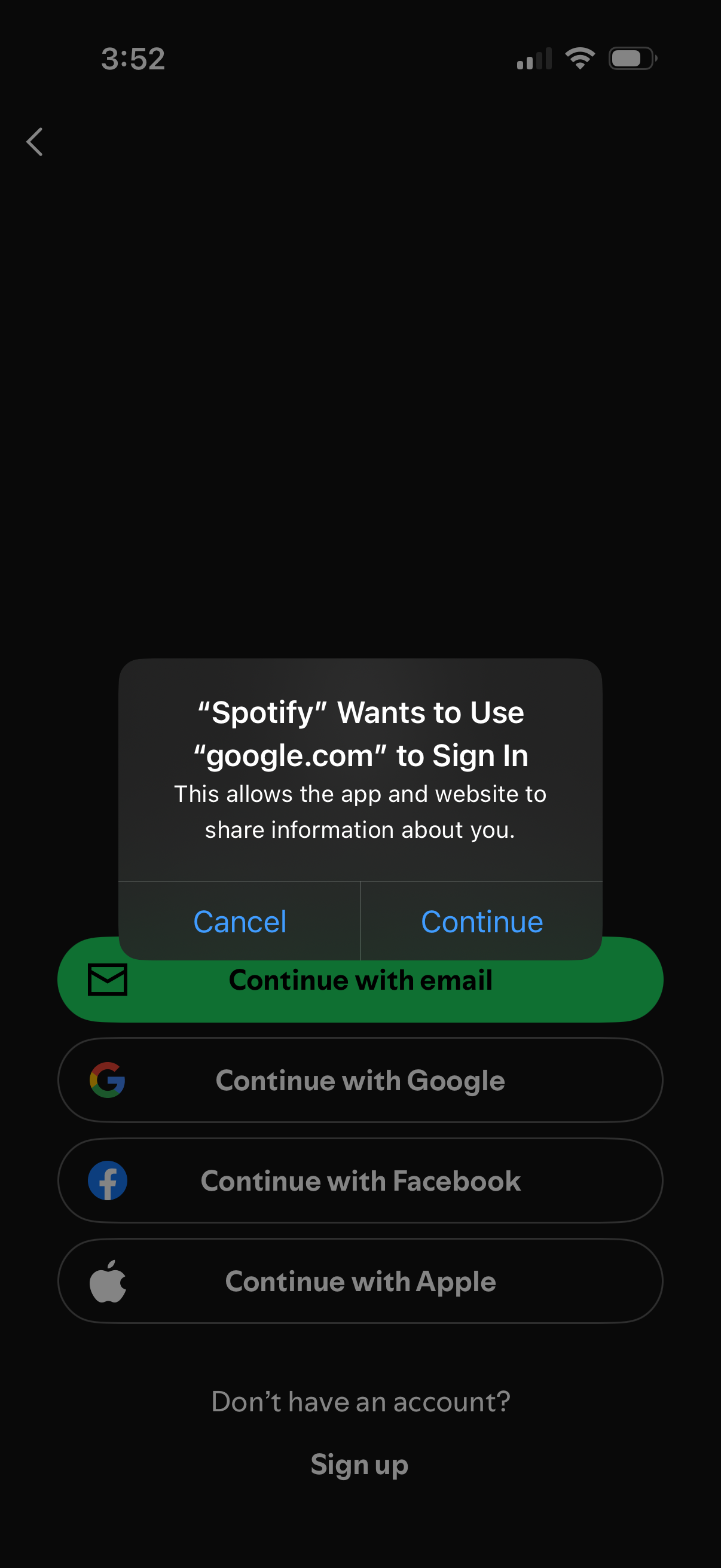
Task: Select Continue with email
Action: click(x=360, y=980)
